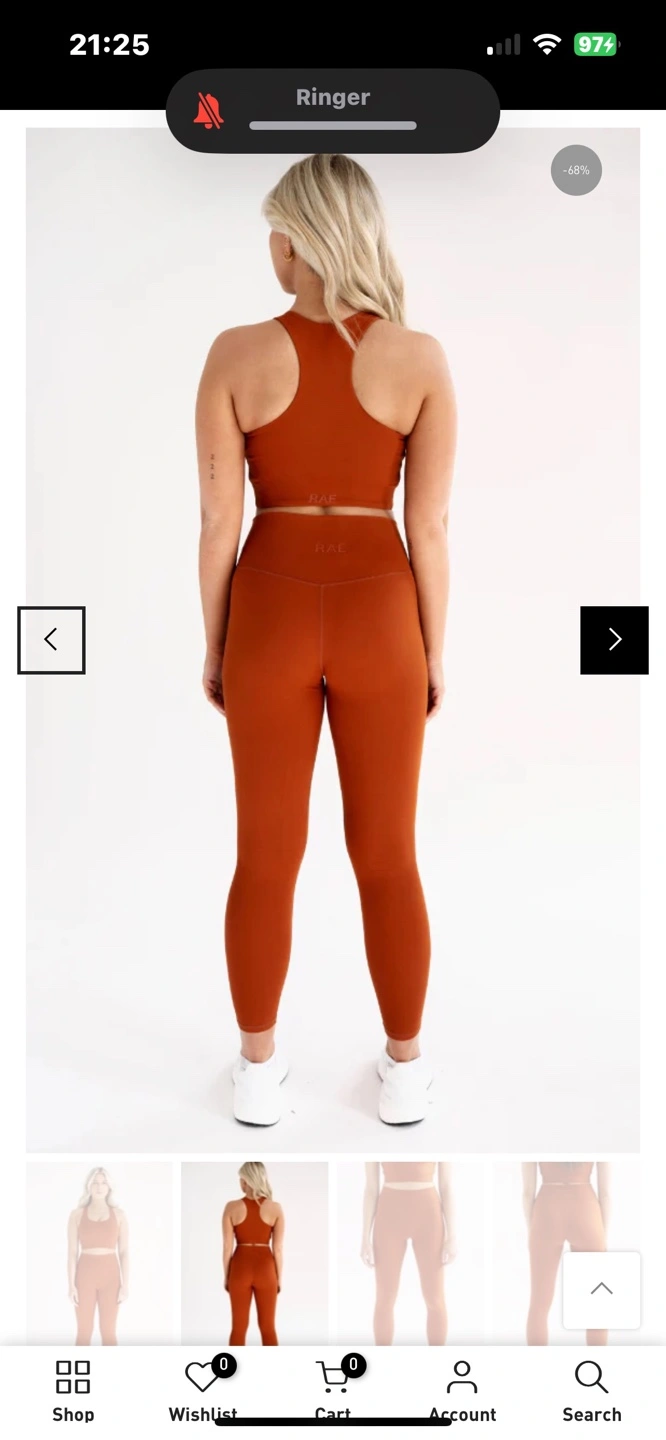Viewport: 666px width, 1440px height.
Task: Advance to the next product image
Action: (614, 640)
